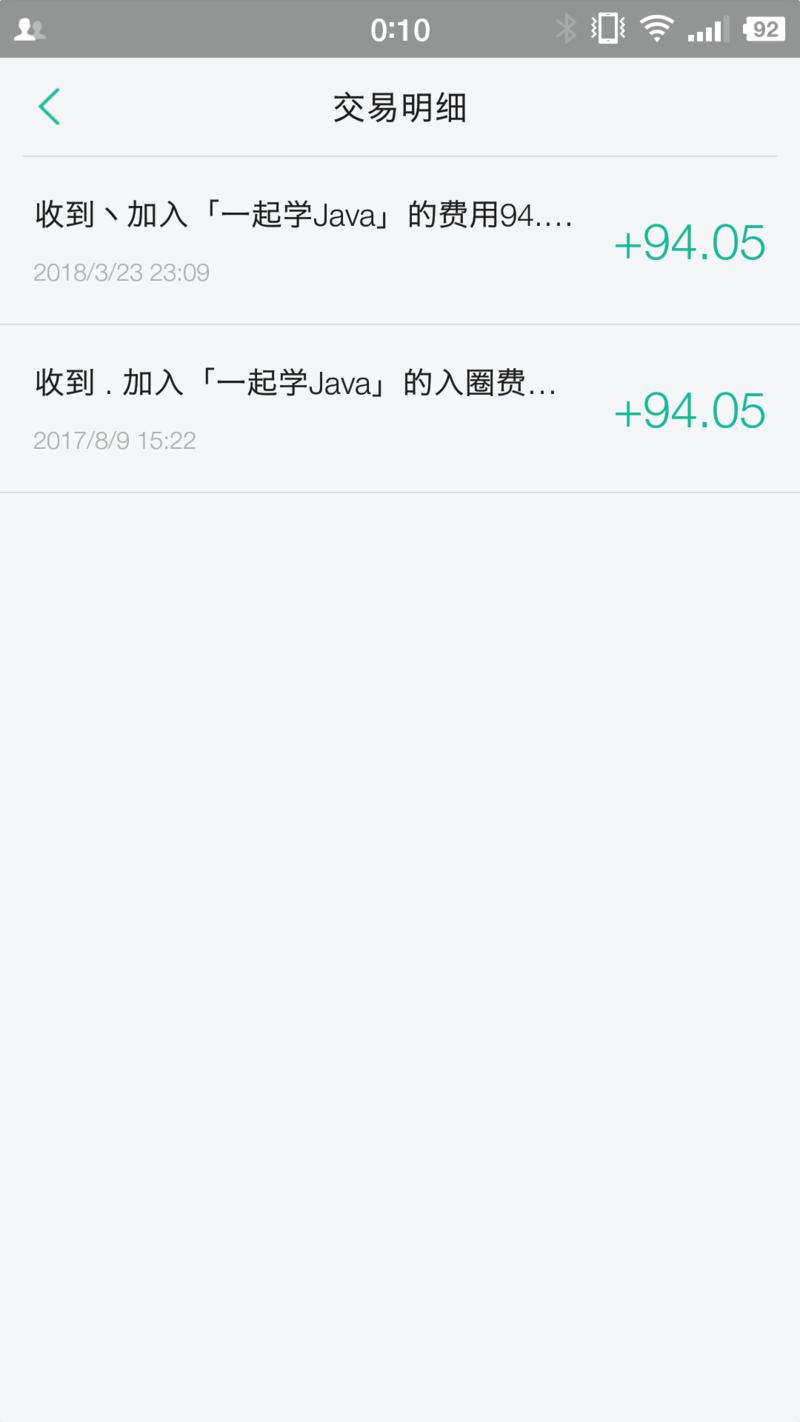The height and width of the screenshot is (1422, 800).
Task: Tap the empty area below the transaction list
Action: (400, 900)
